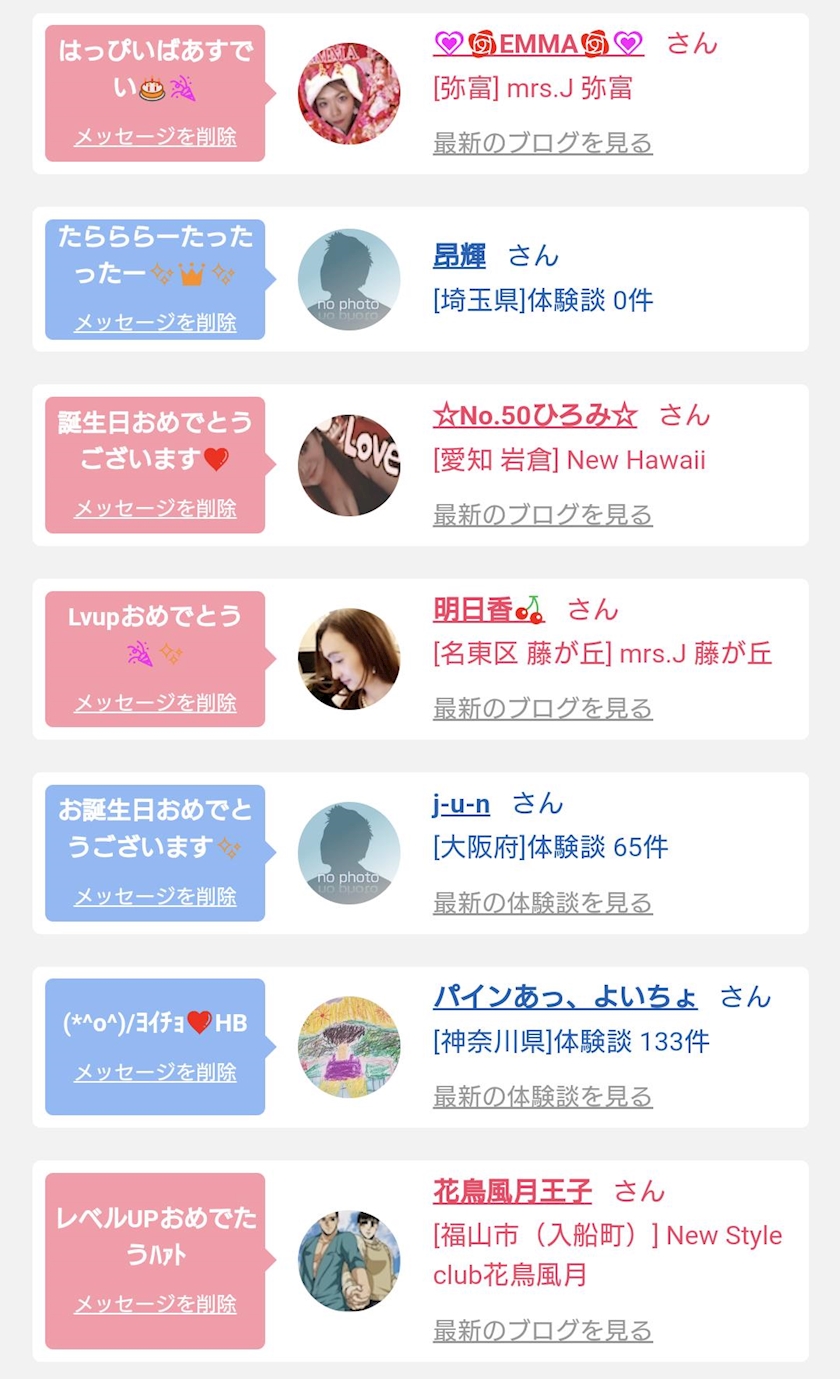This screenshot has height=1379, width=840.
Task: Open 昂輝's profile link
Action: [x=459, y=256]
